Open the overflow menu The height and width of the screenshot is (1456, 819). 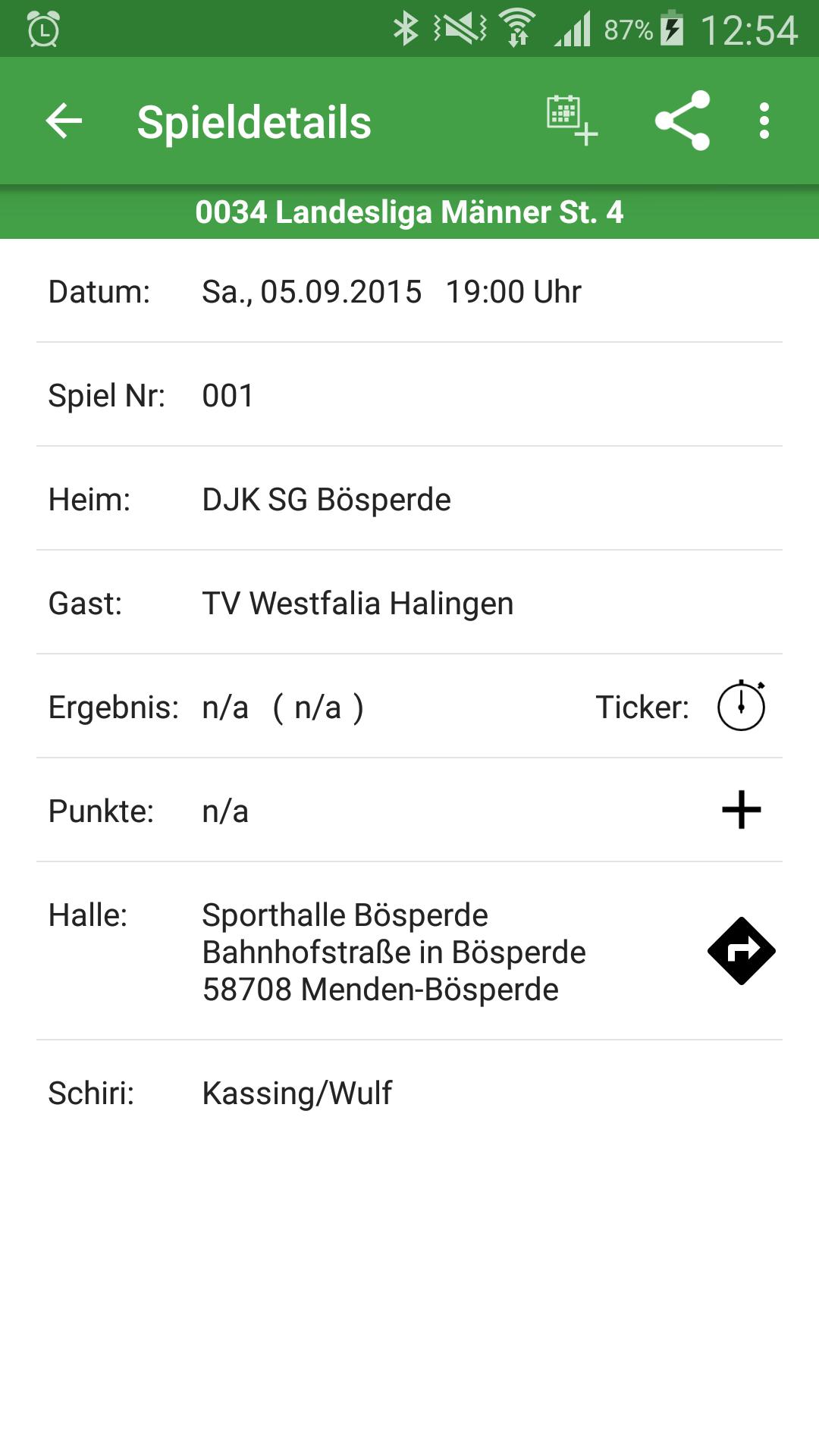764,121
